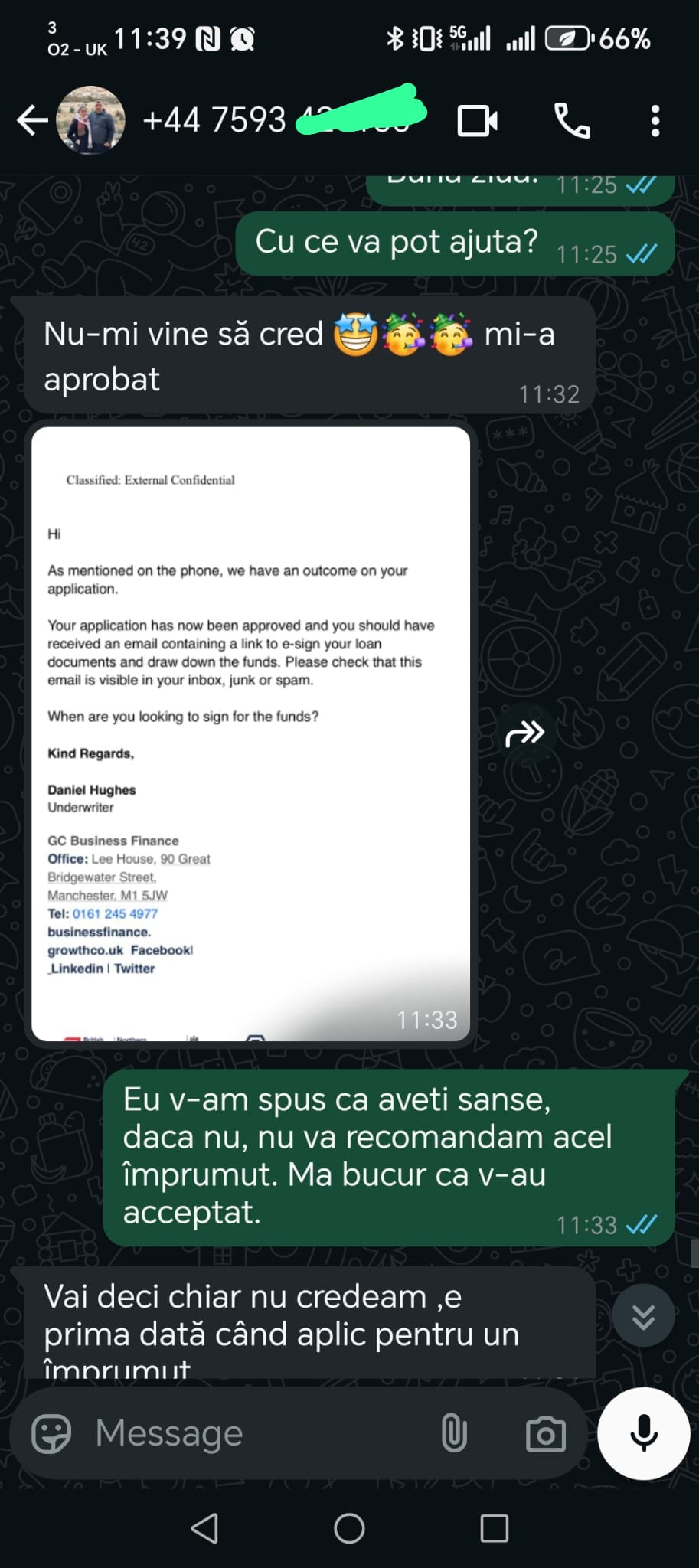Open the system recent apps view

coord(494,1529)
